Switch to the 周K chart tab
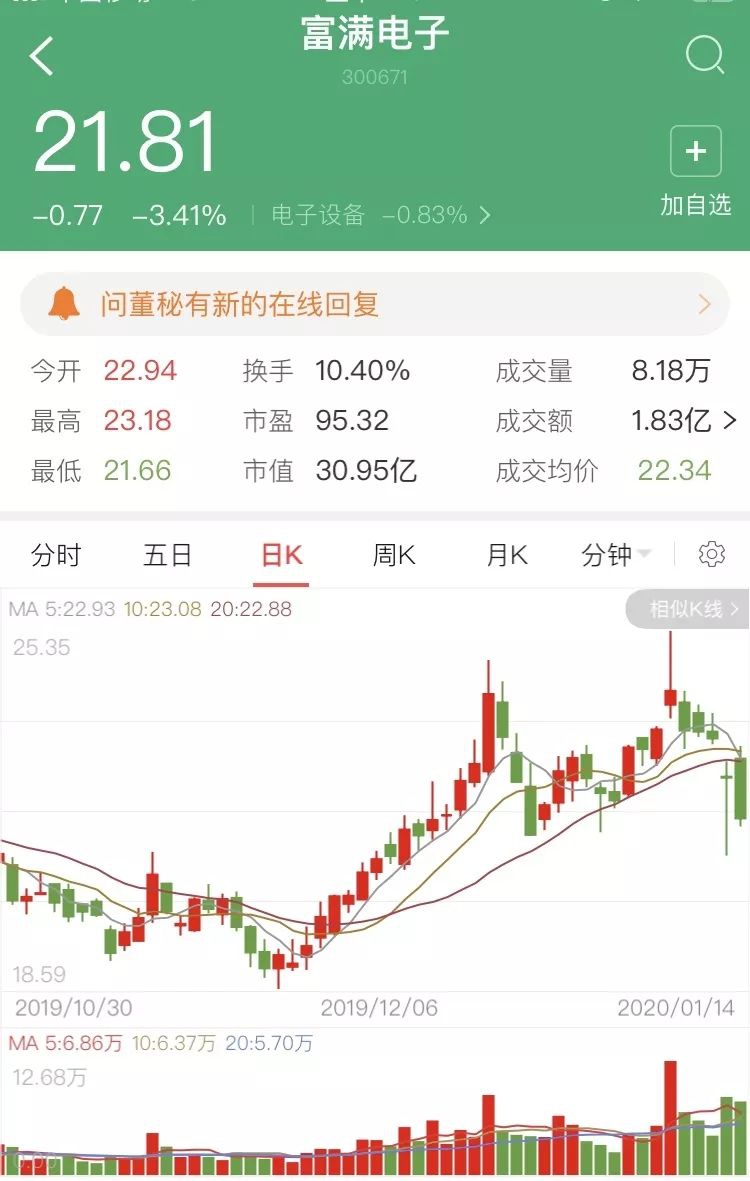This screenshot has height=1181, width=750. pos(394,555)
